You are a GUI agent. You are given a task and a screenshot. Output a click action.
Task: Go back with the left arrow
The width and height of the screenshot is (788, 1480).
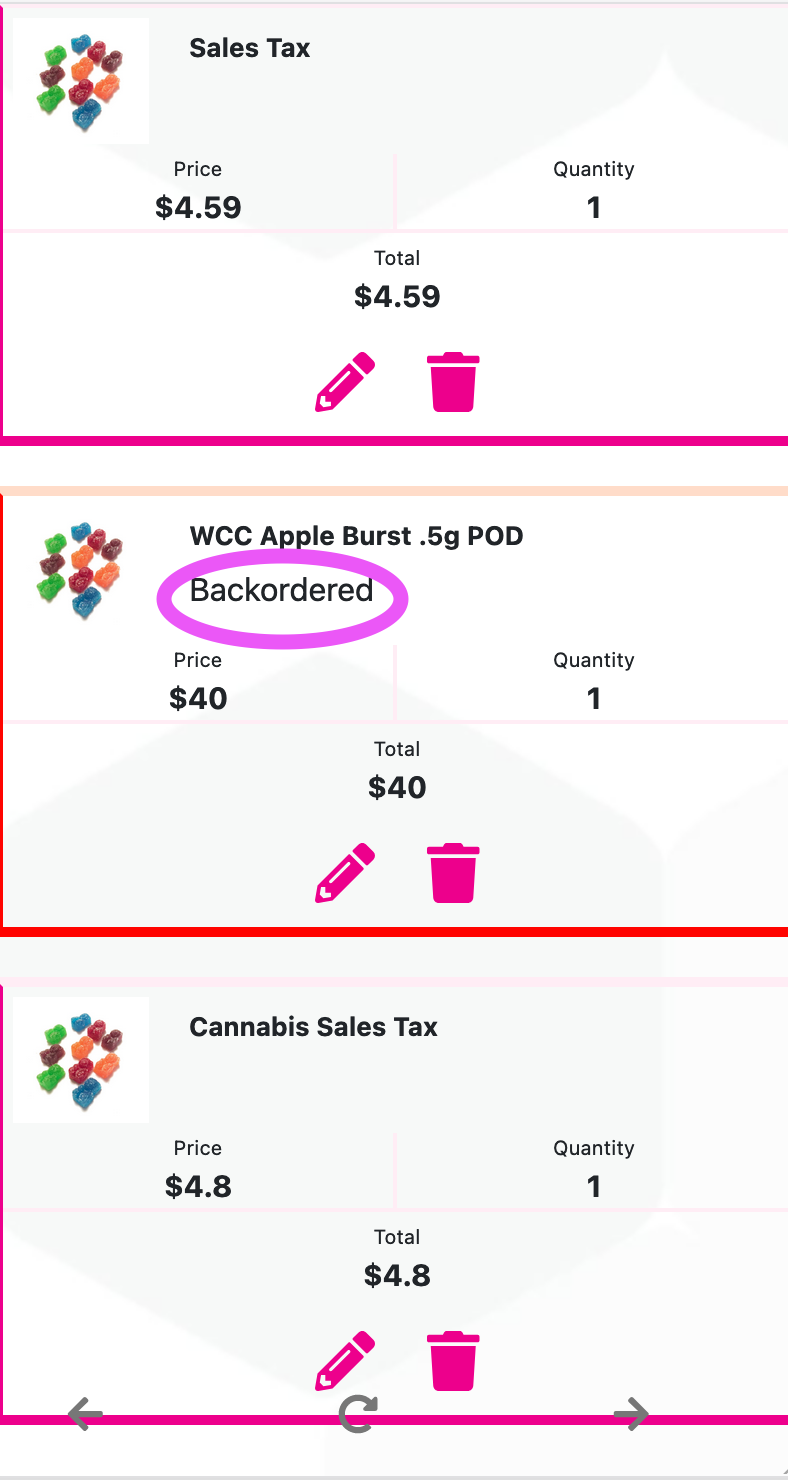[85, 1414]
